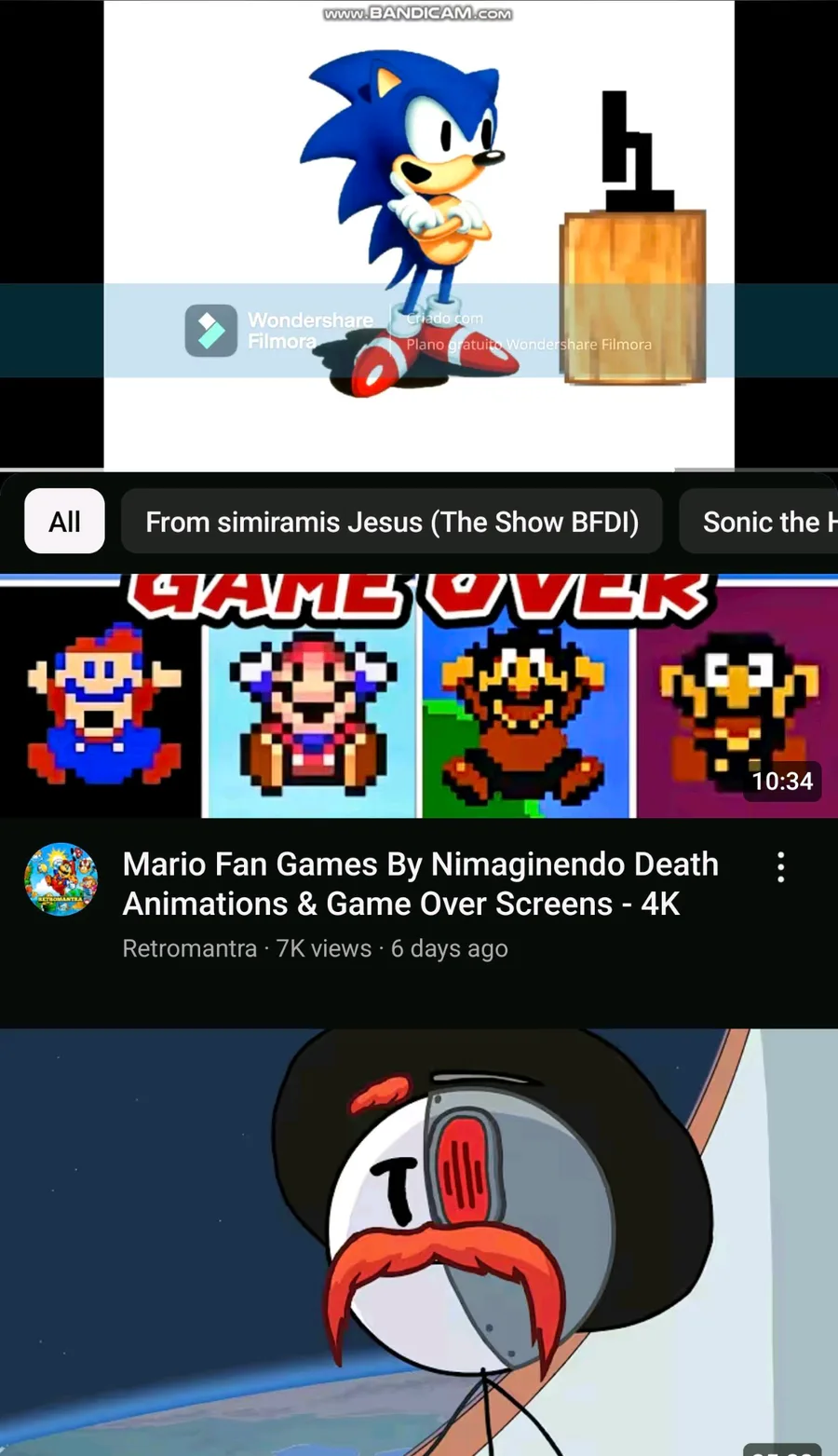Screen dimensions: 838x1456
Task: Open the stickman with red mustache video
Action: [x=419, y=1243]
